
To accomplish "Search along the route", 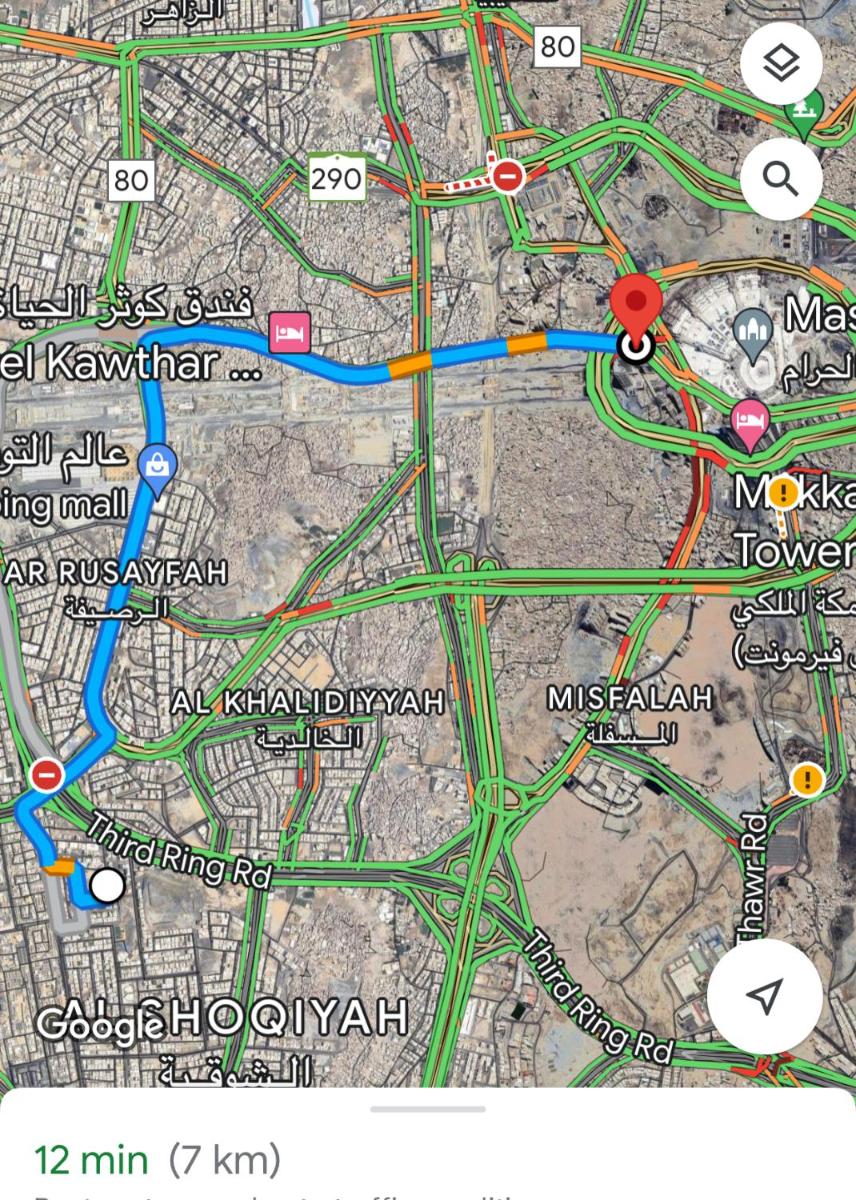I will tap(781, 180).
